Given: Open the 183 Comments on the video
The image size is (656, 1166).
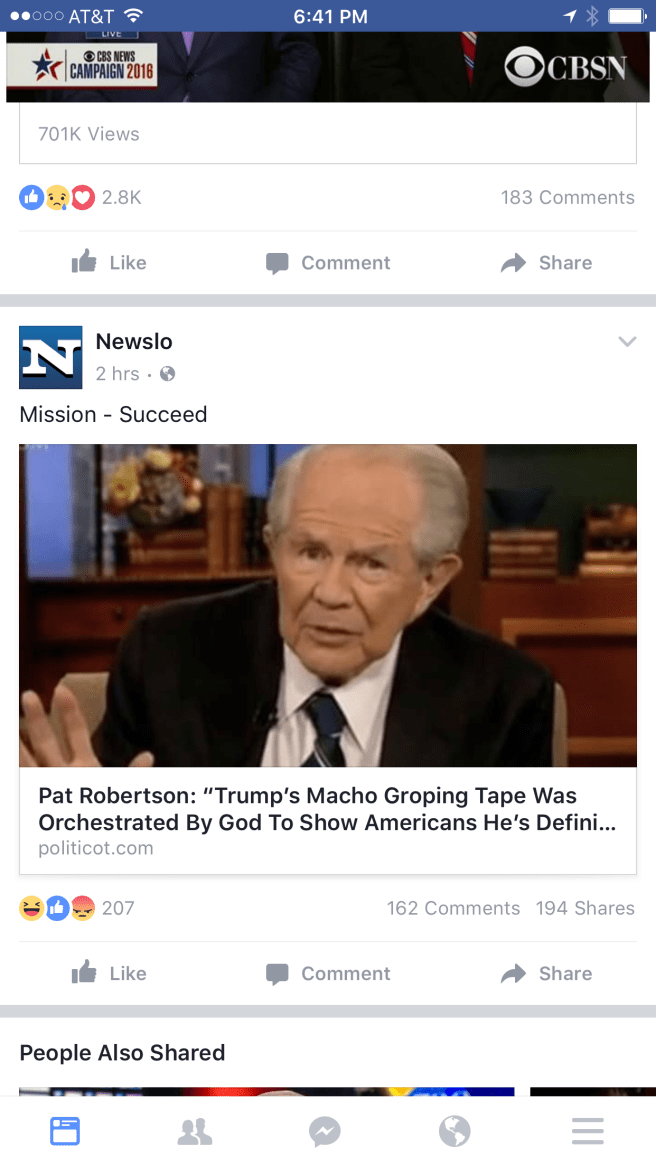Looking at the screenshot, I should 567,198.
